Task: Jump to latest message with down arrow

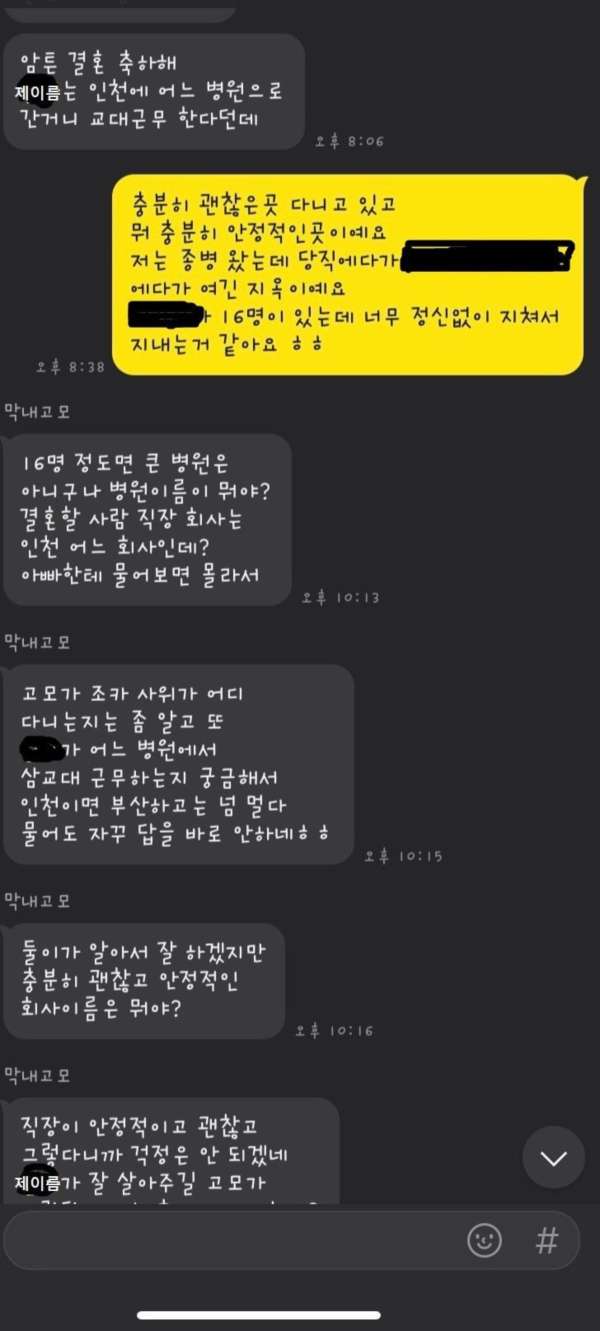Action: 553,1158
